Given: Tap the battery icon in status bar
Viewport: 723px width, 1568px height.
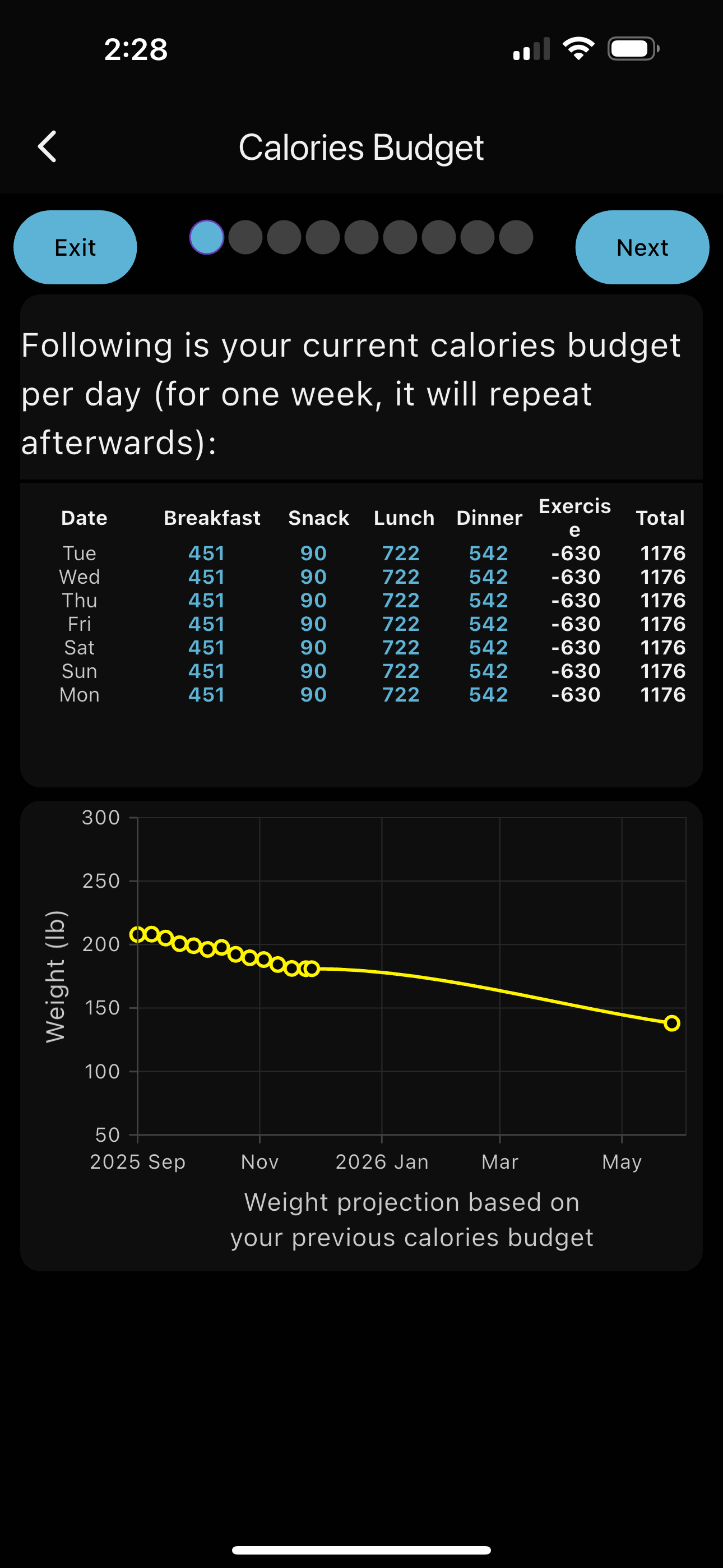Looking at the screenshot, I should coord(632,48).
